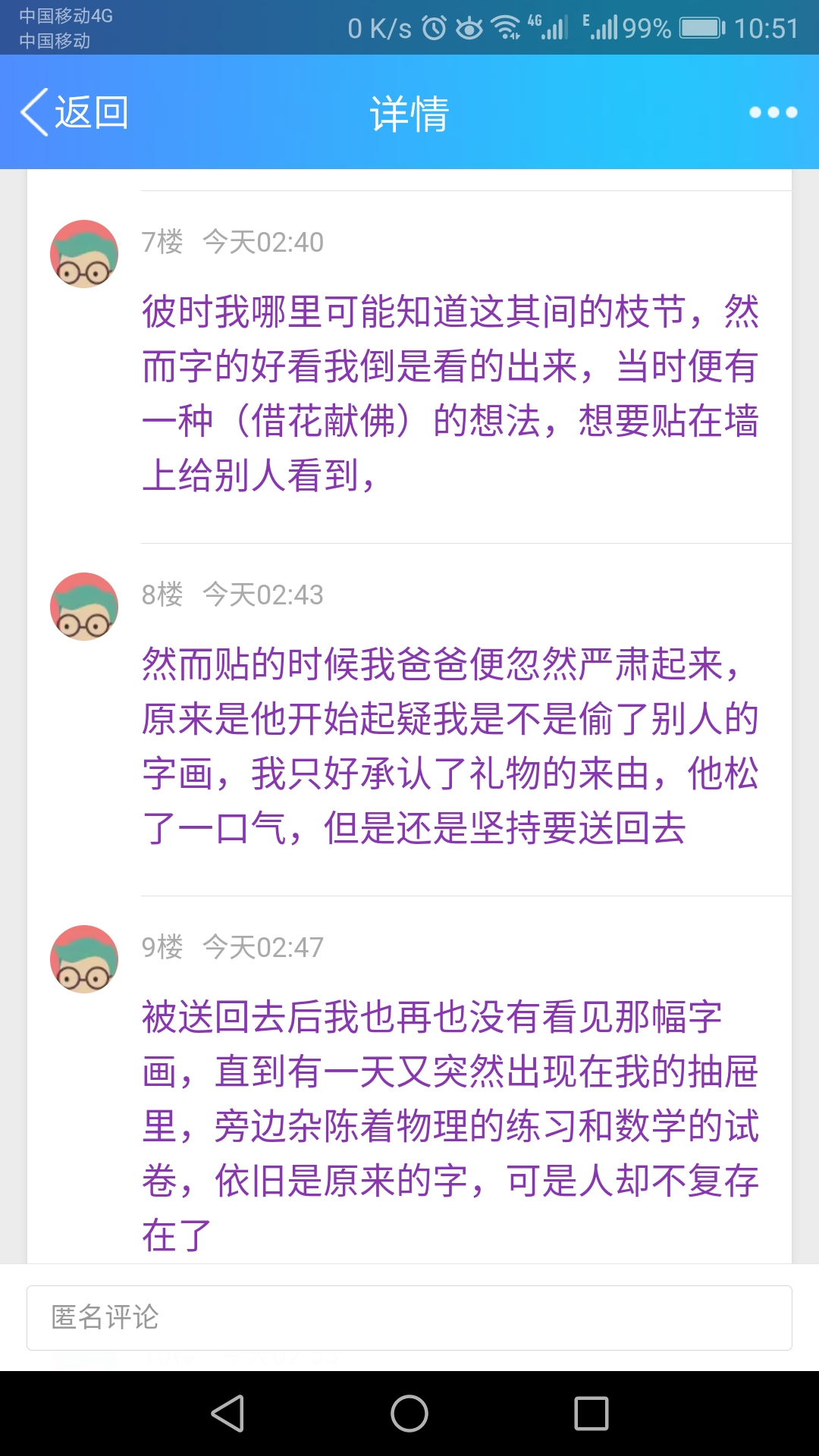Open the avatar of the 8楼 commenter

click(x=84, y=607)
